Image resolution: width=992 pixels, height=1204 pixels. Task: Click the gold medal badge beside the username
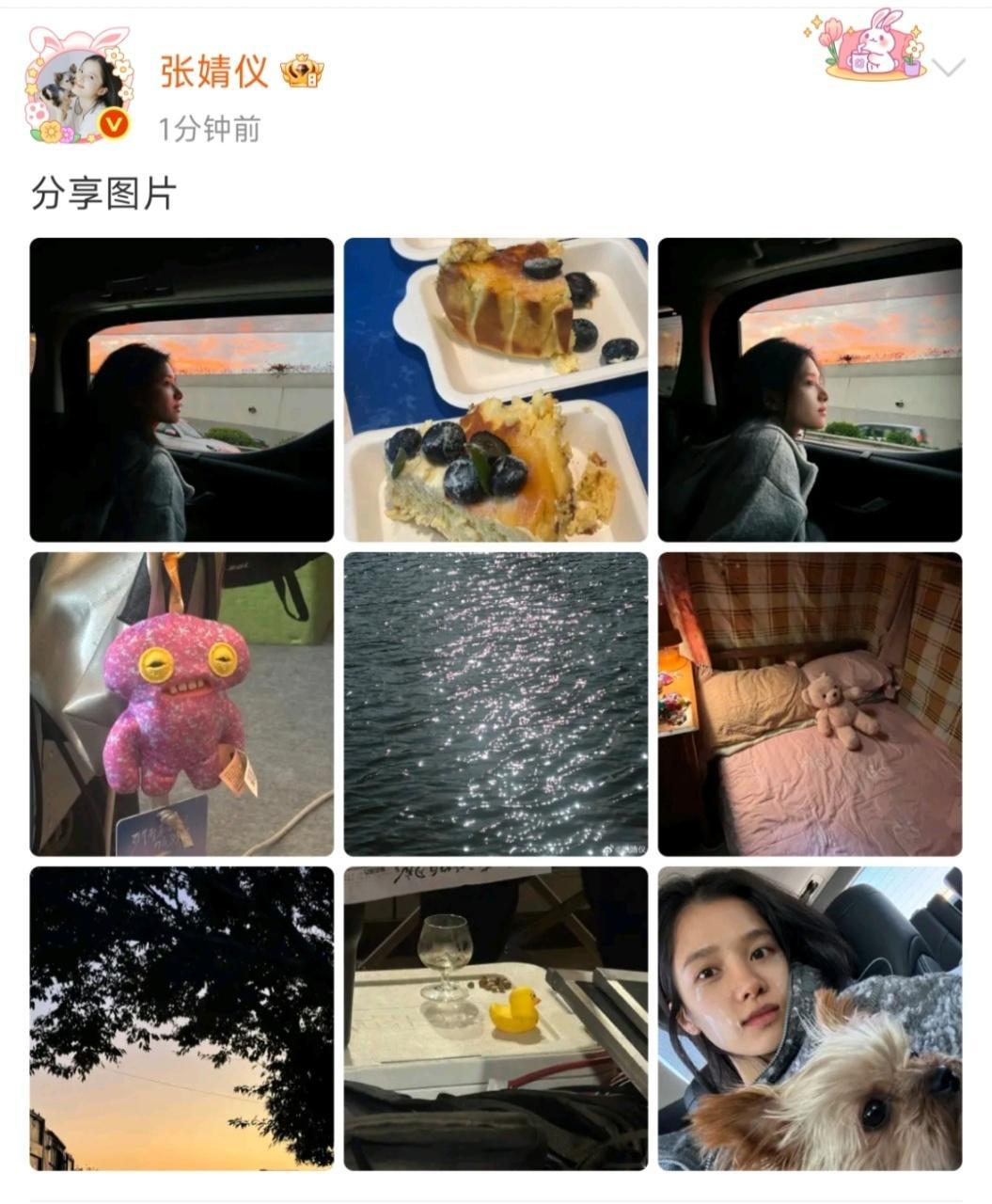pyautogui.click(x=300, y=70)
